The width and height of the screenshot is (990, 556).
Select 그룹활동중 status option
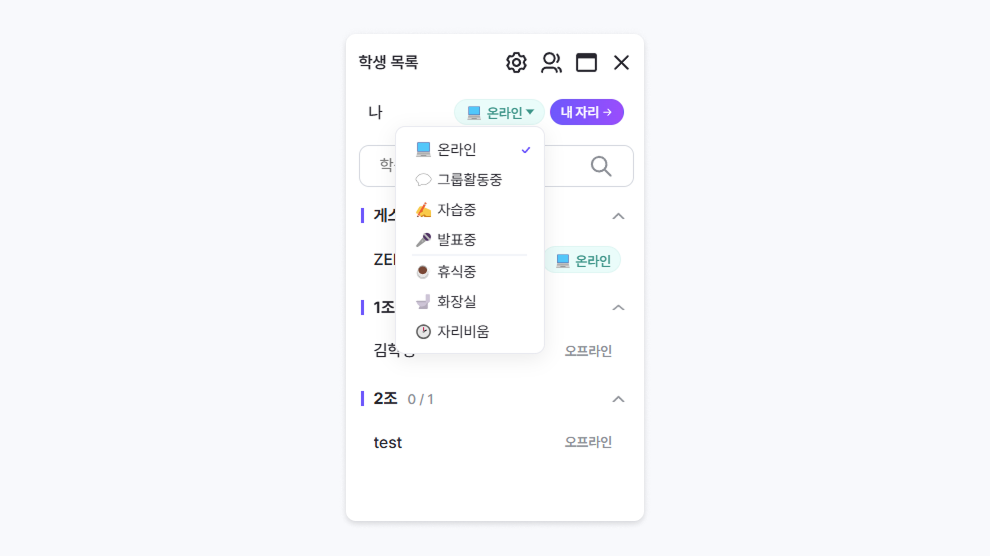pyautogui.click(x=469, y=179)
